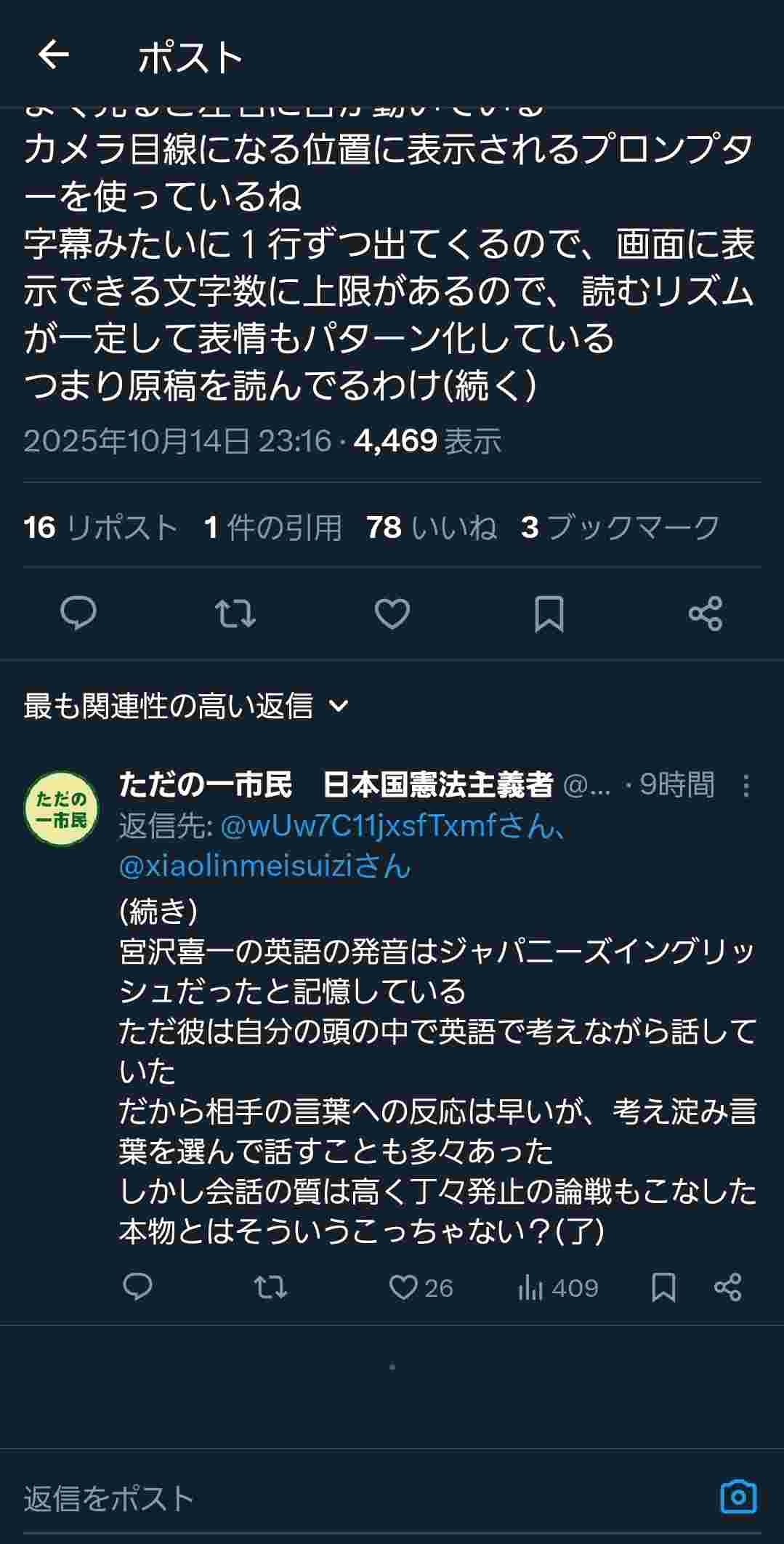Open more options on ただの一市民's reply

pos(745,786)
